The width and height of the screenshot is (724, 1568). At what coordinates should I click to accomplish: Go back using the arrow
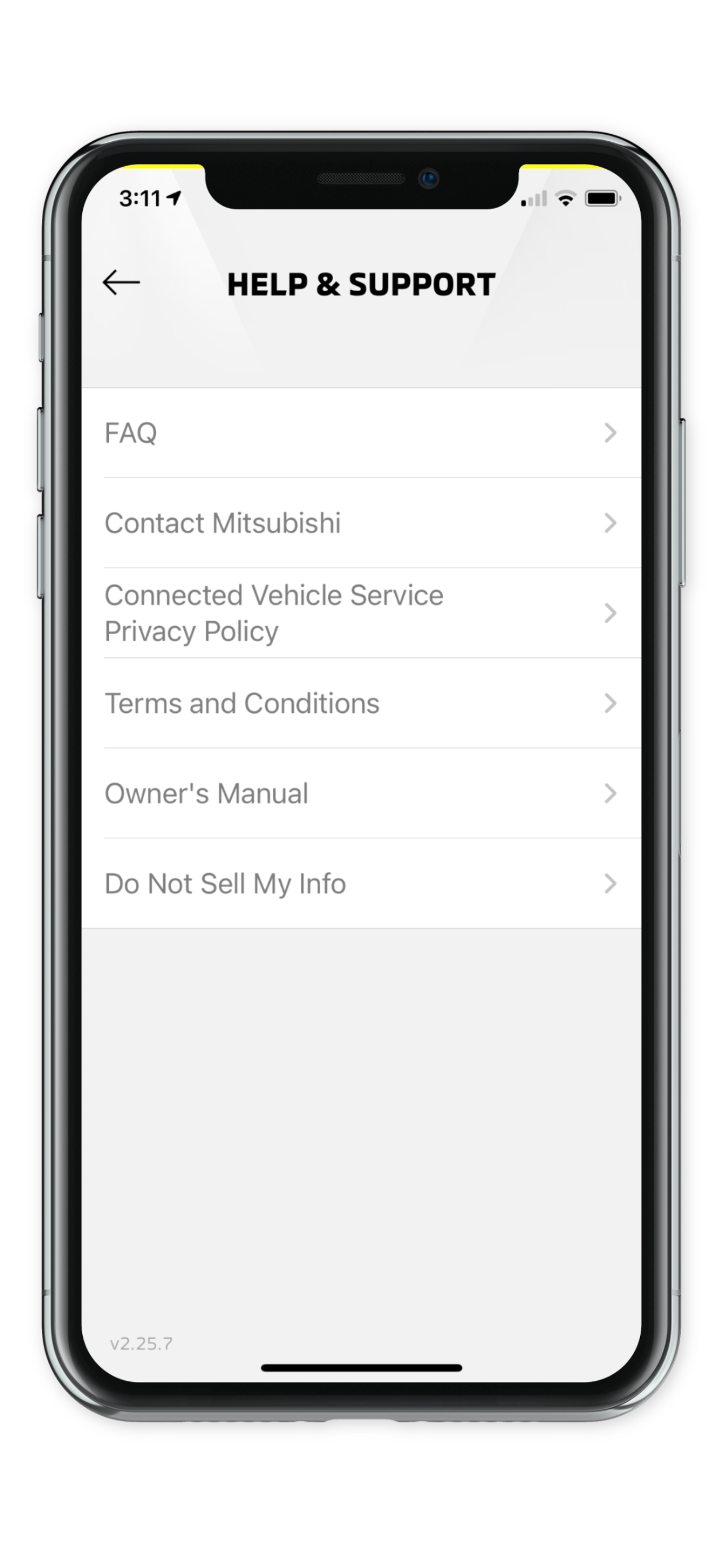click(x=121, y=282)
